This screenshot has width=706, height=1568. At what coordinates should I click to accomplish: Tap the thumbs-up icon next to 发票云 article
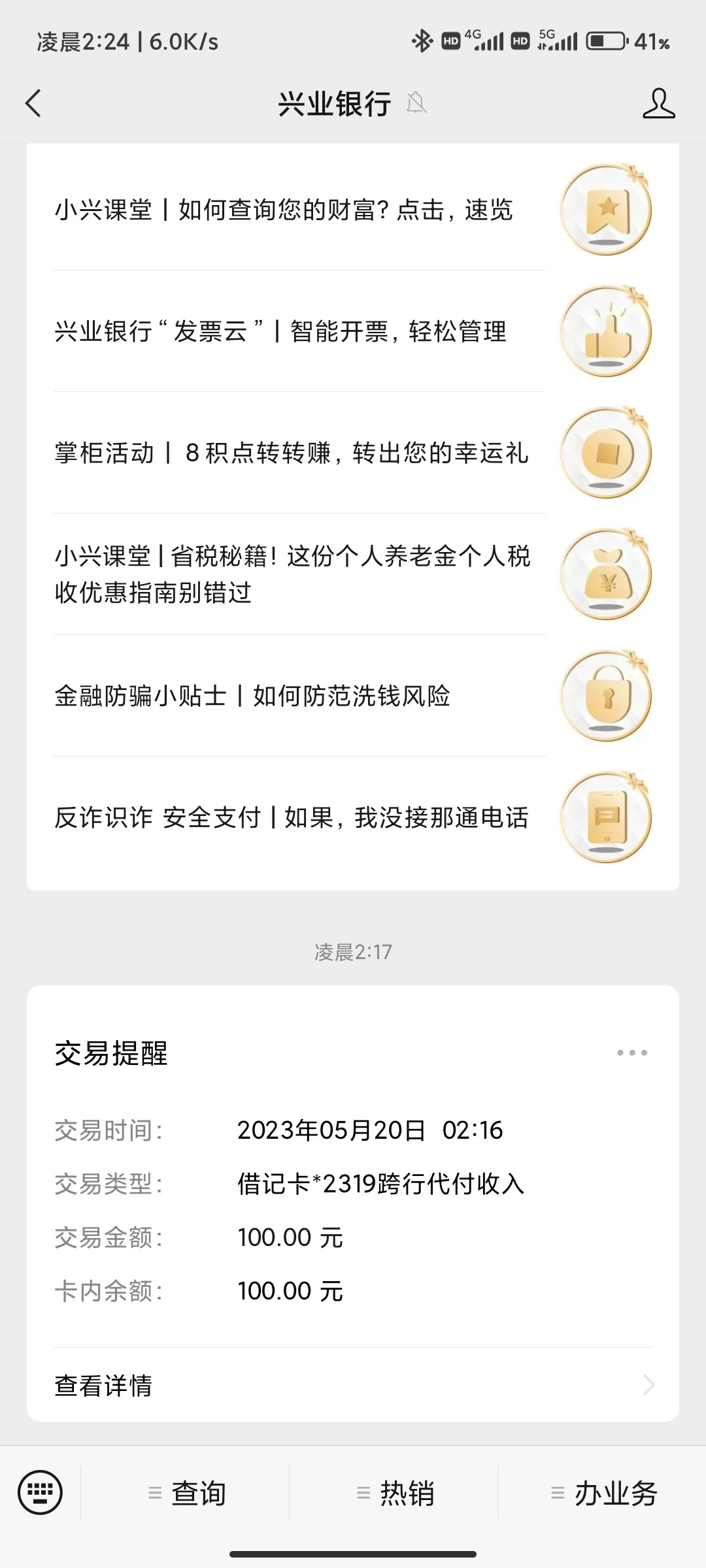click(x=605, y=332)
